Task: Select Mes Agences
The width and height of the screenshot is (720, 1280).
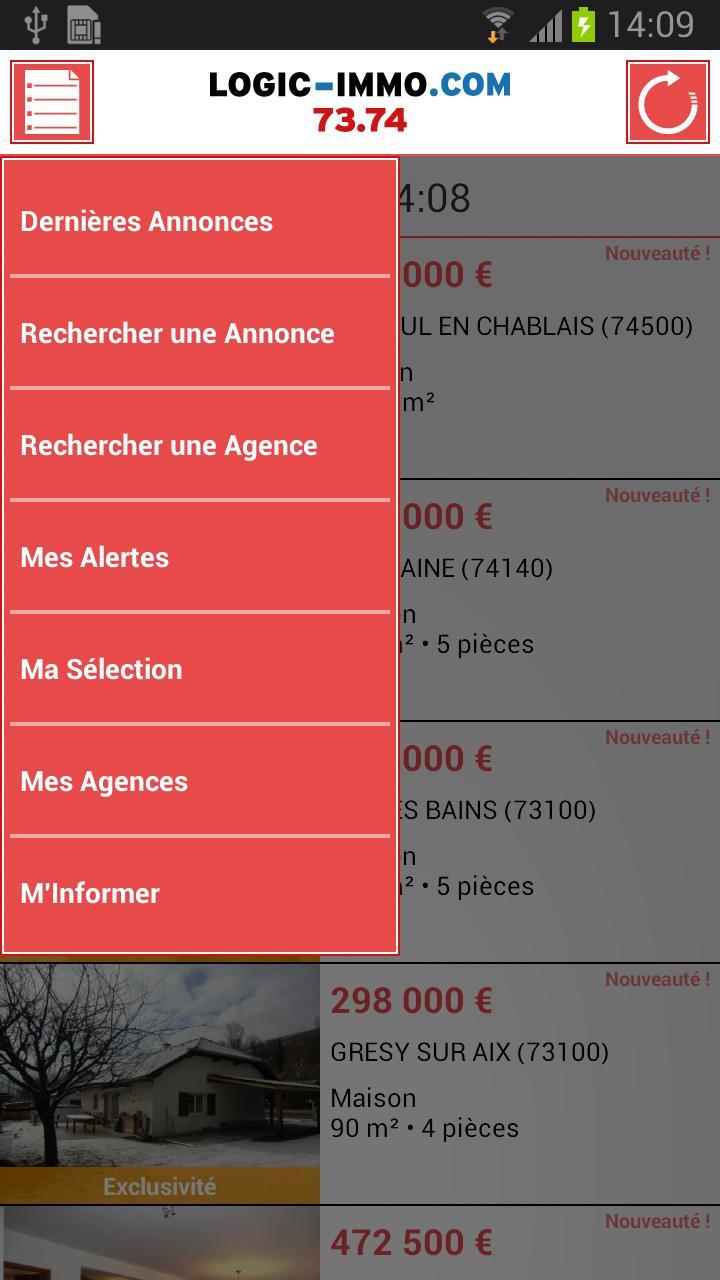Action: tap(104, 781)
